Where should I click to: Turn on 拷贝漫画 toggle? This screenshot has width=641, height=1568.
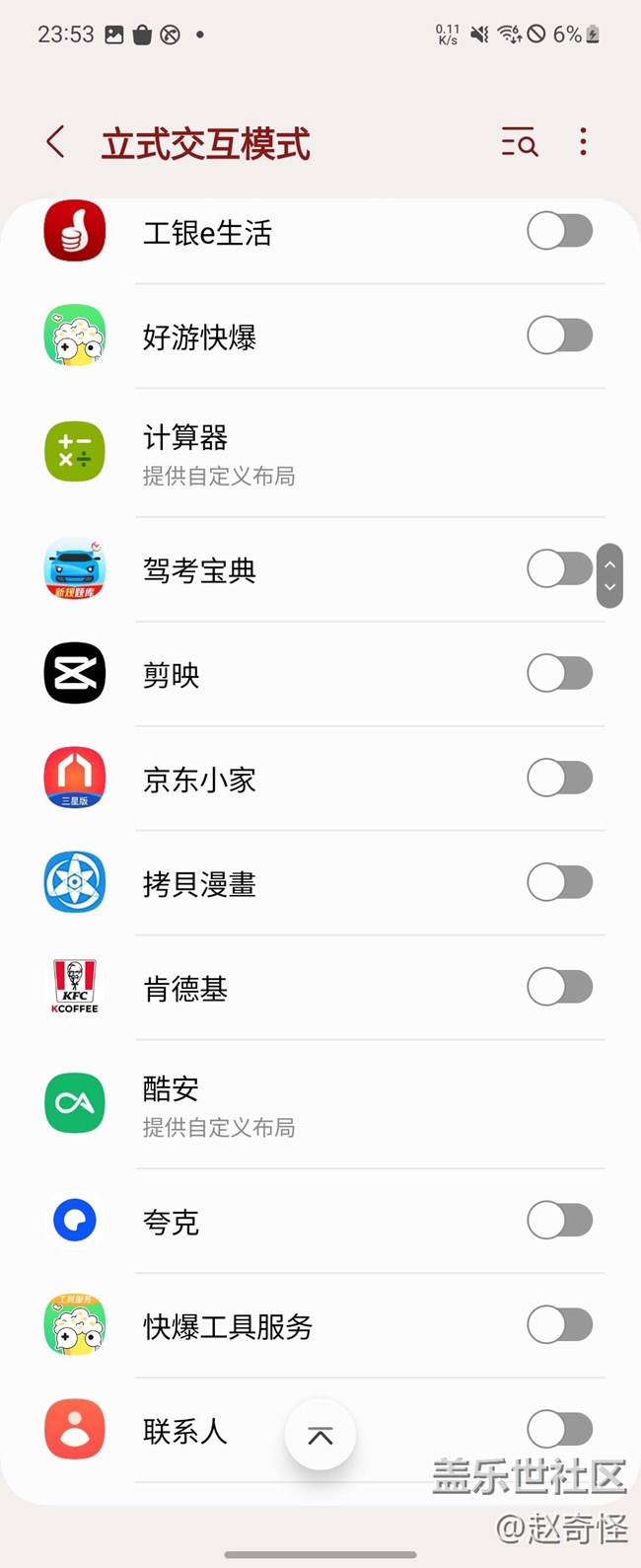(x=559, y=883)
